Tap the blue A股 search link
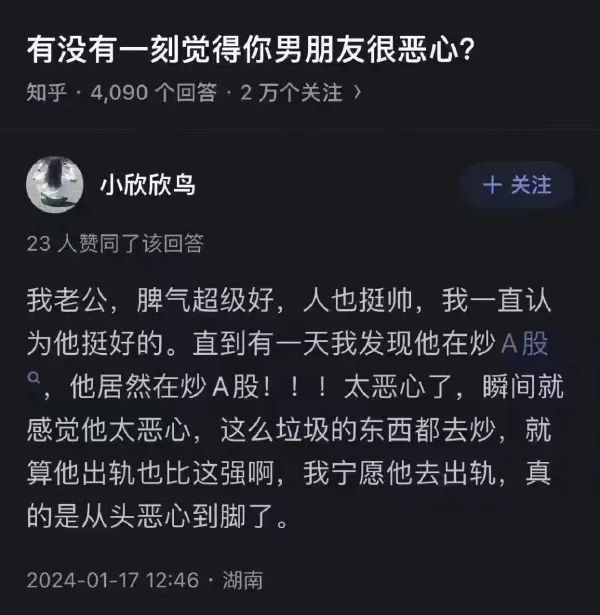600x615 pixels. (x=524, y=345)
